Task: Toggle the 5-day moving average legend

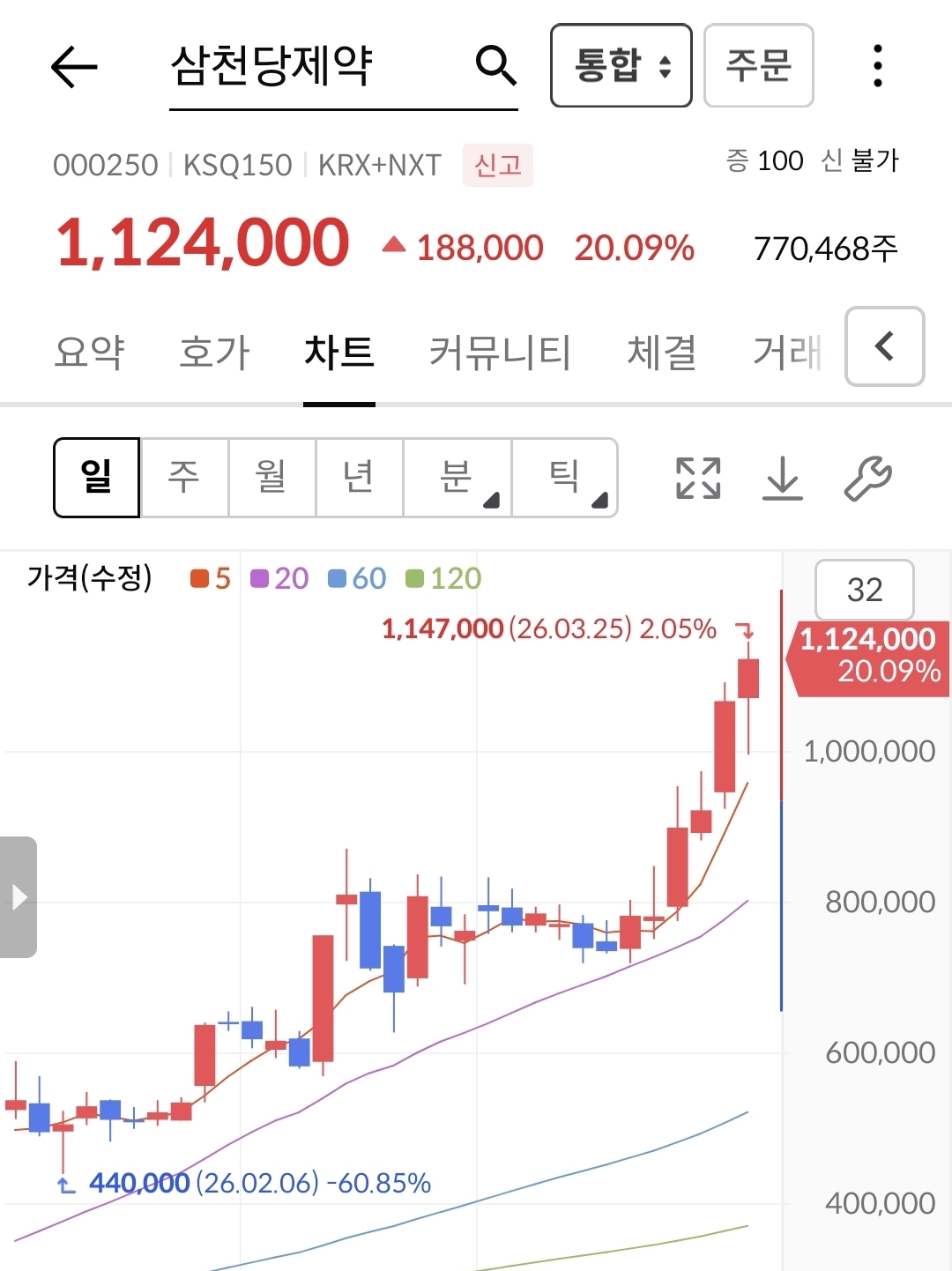Action: [x=212, y=578]
